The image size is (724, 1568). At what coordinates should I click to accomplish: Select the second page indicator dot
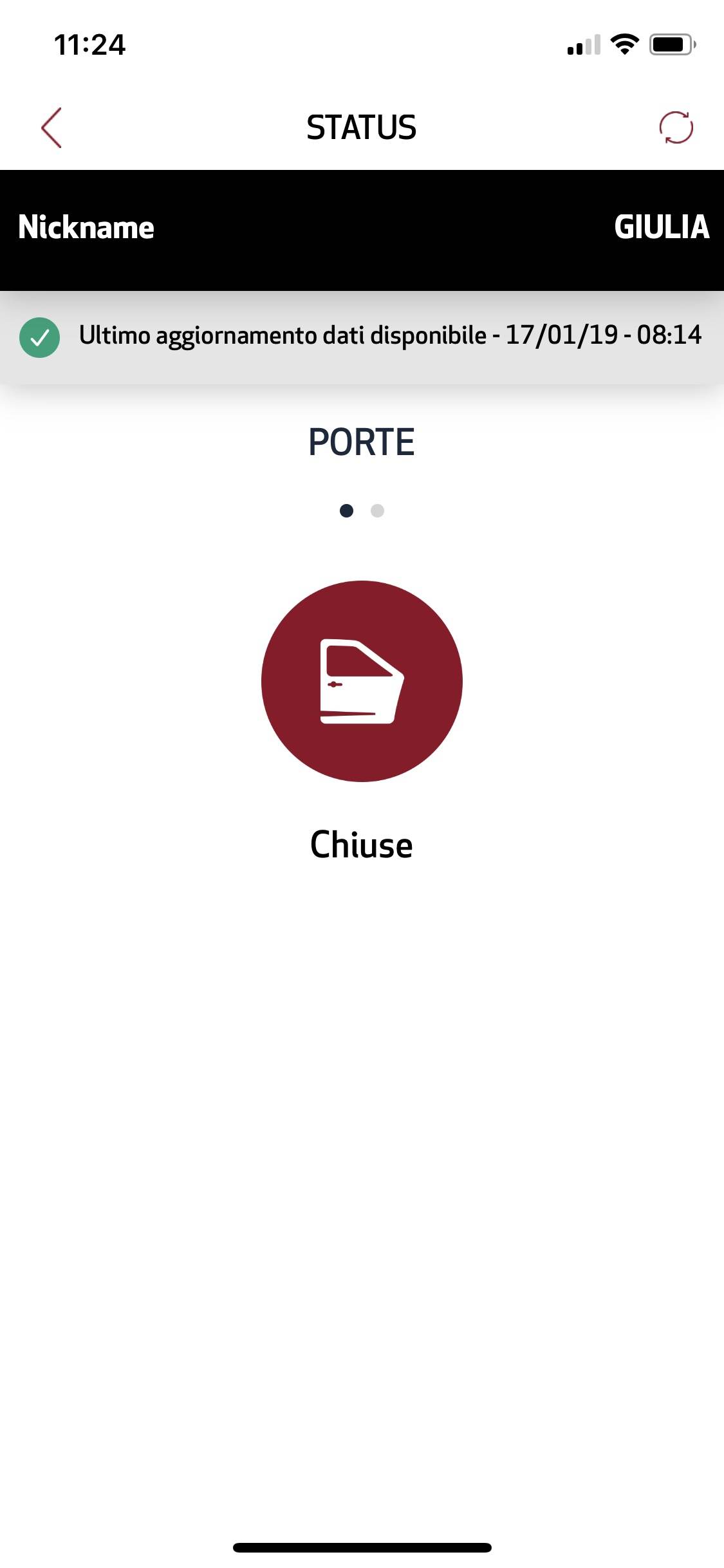[x=378, y=511]
